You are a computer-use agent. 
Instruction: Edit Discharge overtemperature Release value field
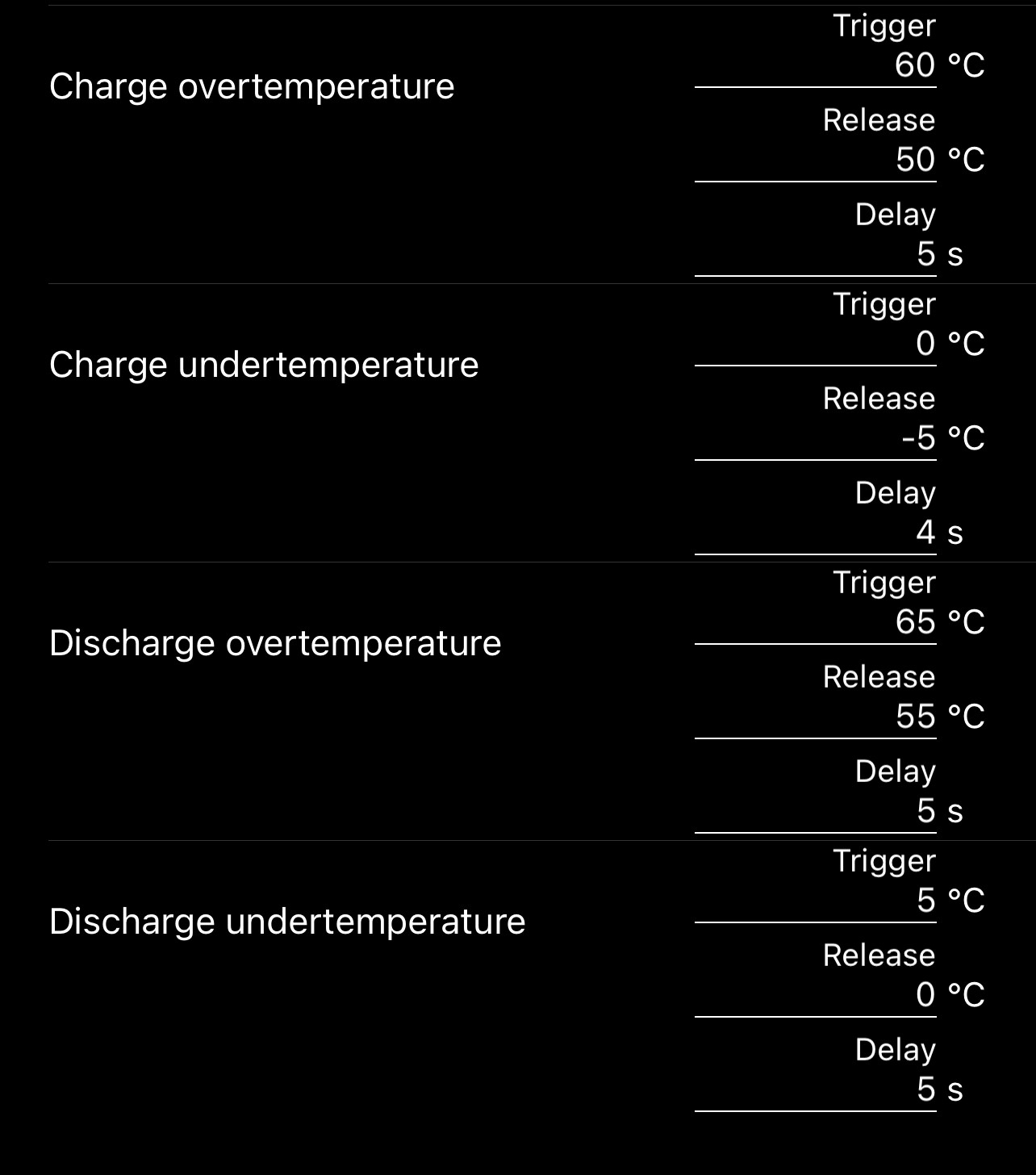pyautogui.click(x=815, y=717)
